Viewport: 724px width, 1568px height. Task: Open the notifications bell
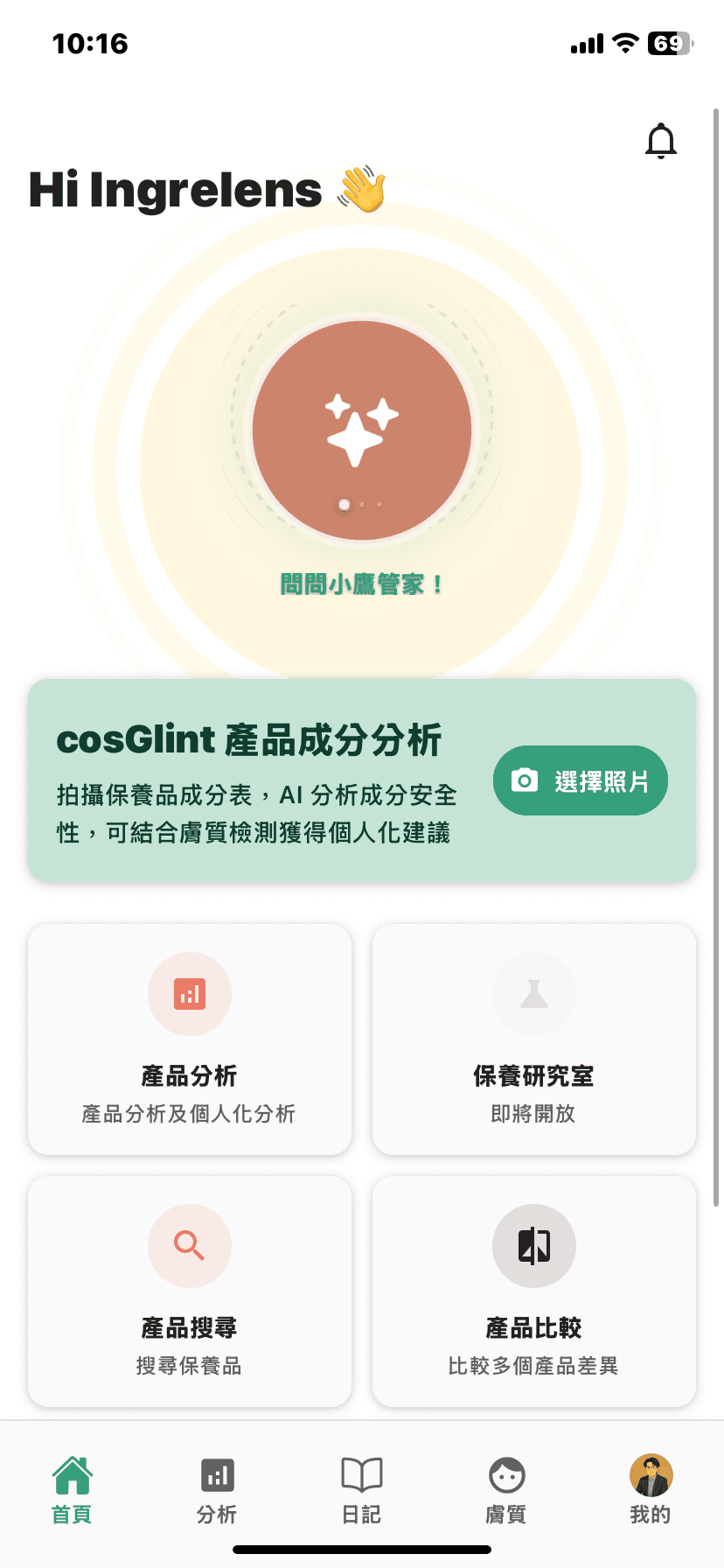(661, 141)
